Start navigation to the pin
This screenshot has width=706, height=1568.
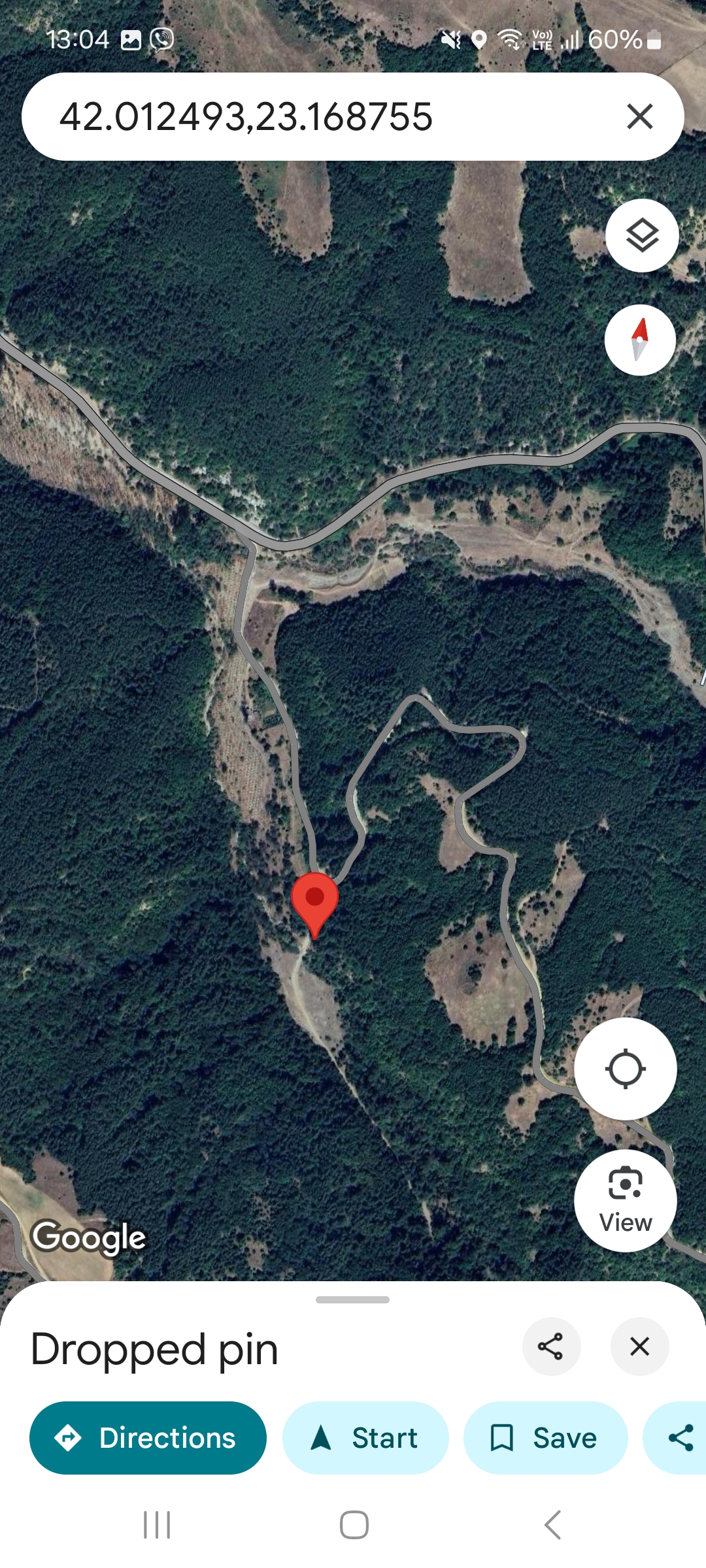pyautogui.click(x=365, y=1437)
